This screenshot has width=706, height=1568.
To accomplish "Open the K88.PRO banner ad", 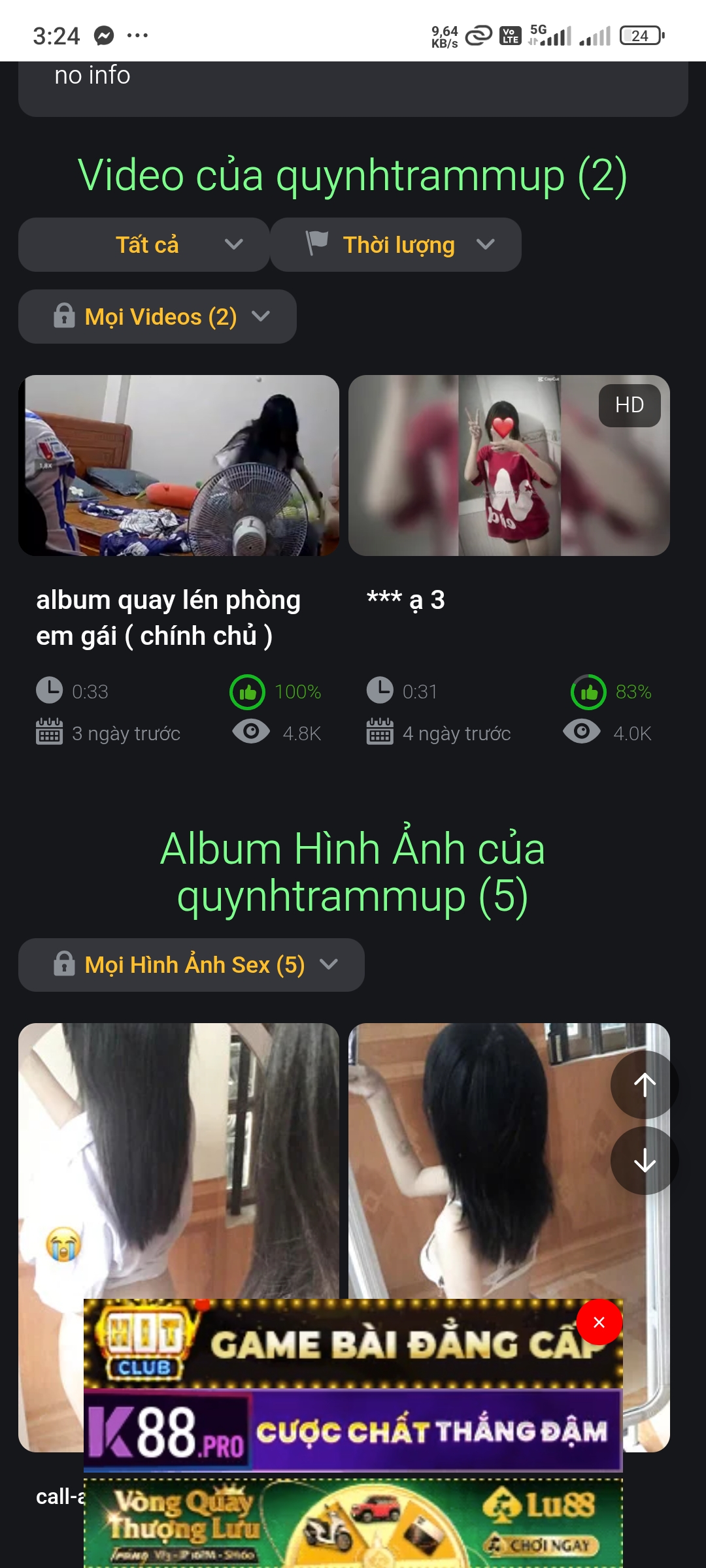I will 353,1431.
